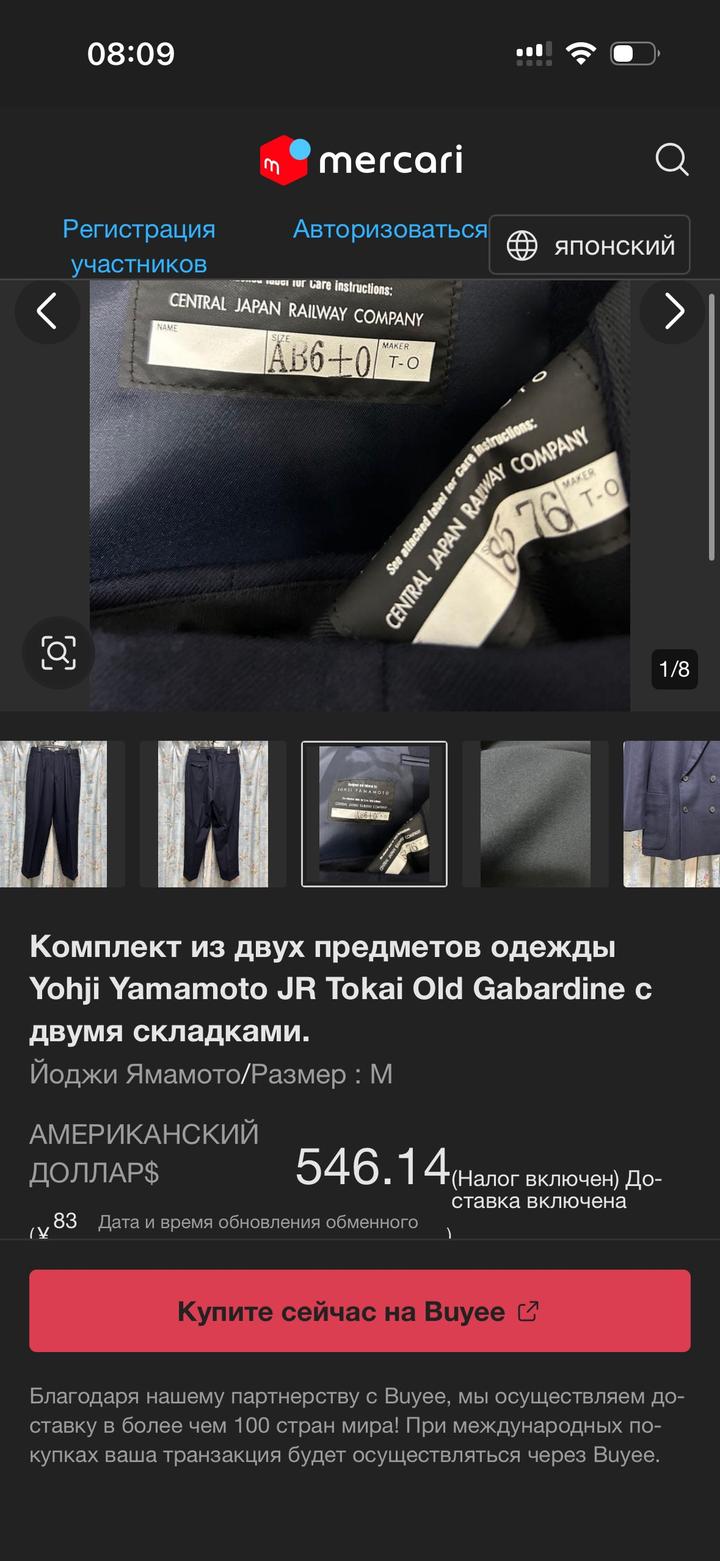Screen dimensions: 720x1561
Task: Select the label tags thumbnail
Action: tap(374, 813)
